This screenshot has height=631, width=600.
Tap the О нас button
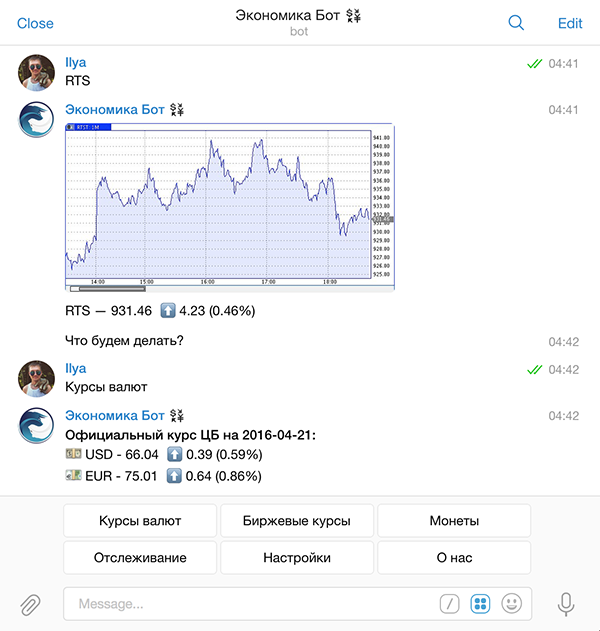[x=454, y=558]
